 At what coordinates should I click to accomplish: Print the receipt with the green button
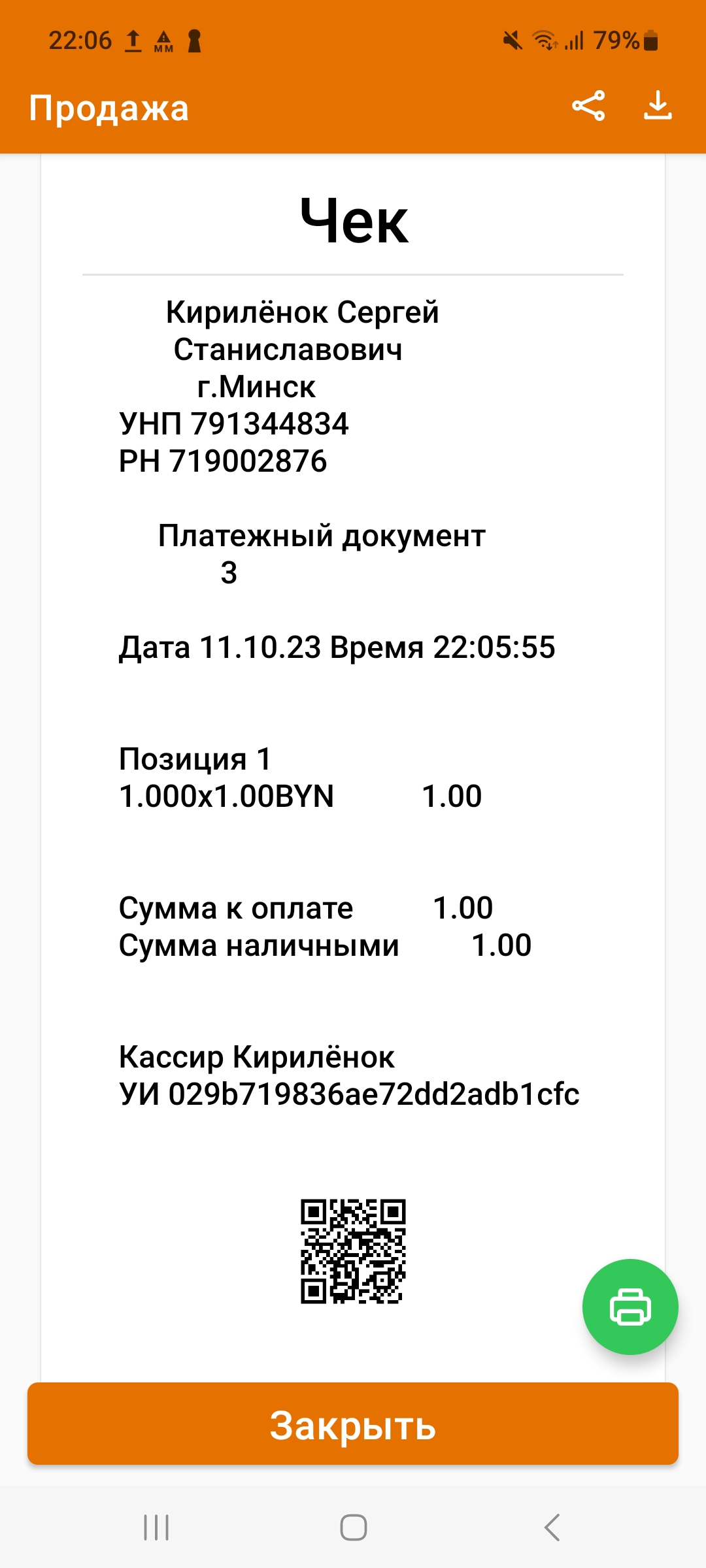630,1307
